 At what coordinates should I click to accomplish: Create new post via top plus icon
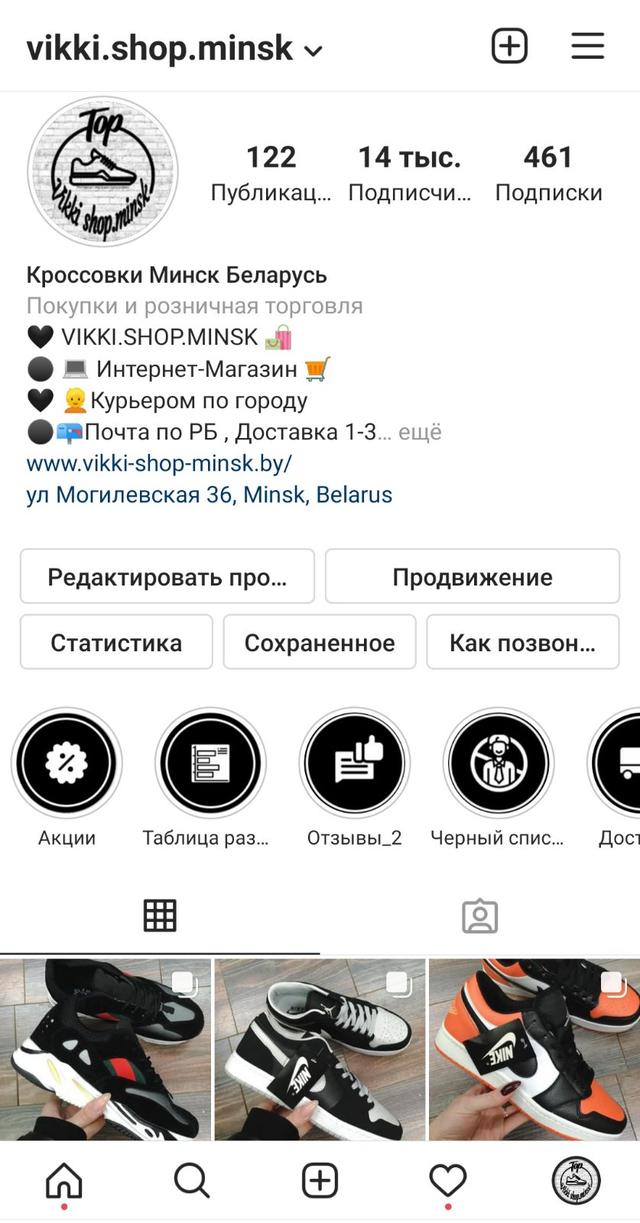(x=509, y=46)
